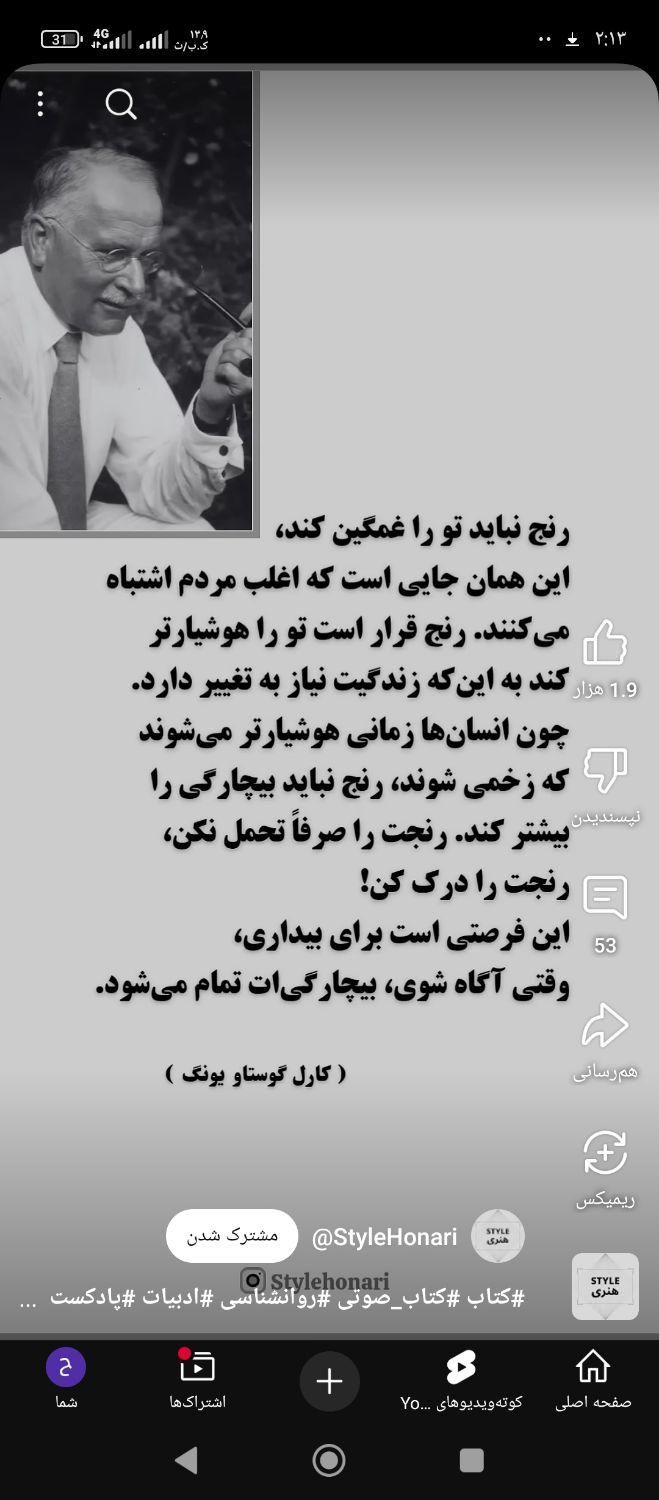Open recent apps from navigation bar
The image size is (659, 1500).
tap(472, 1461)
